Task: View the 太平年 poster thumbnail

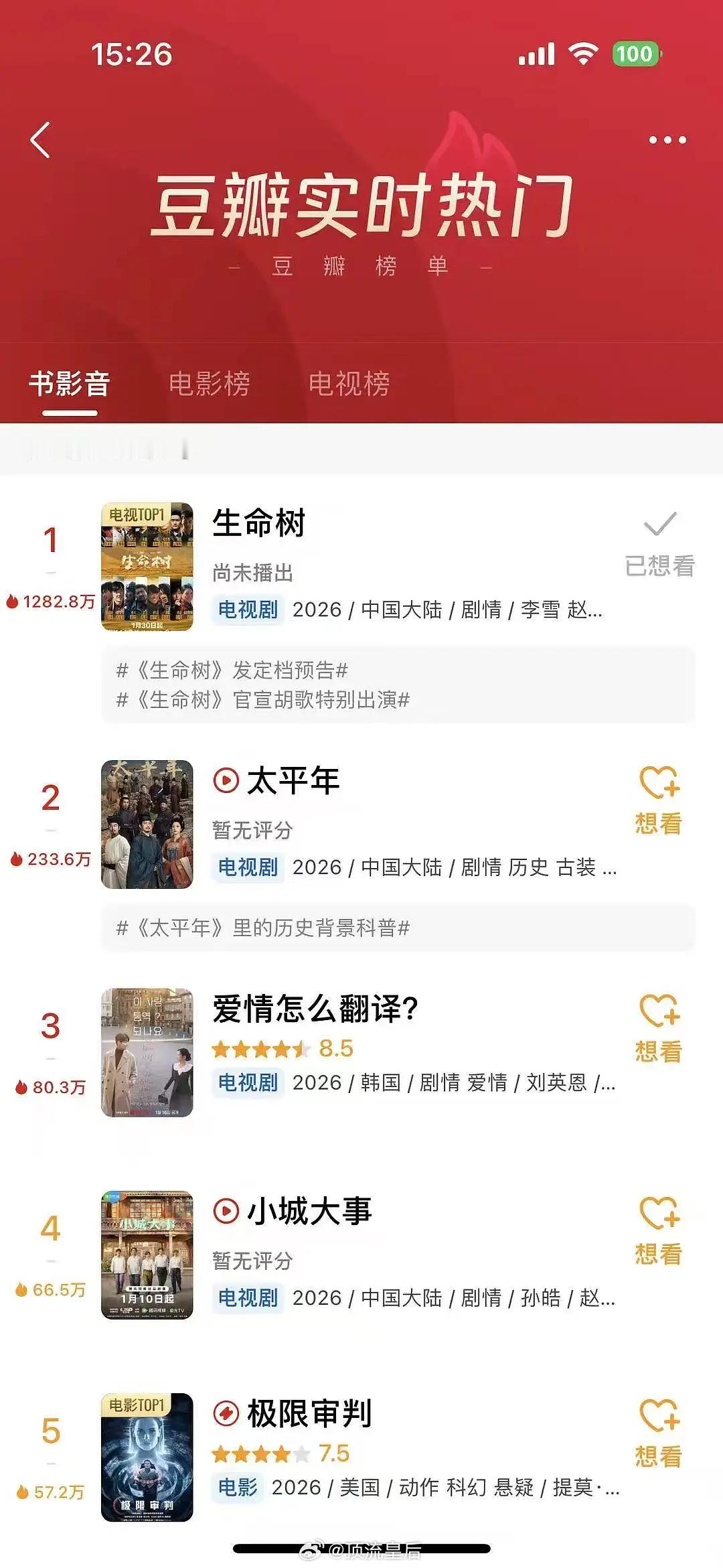Action: tap(147, 825)
